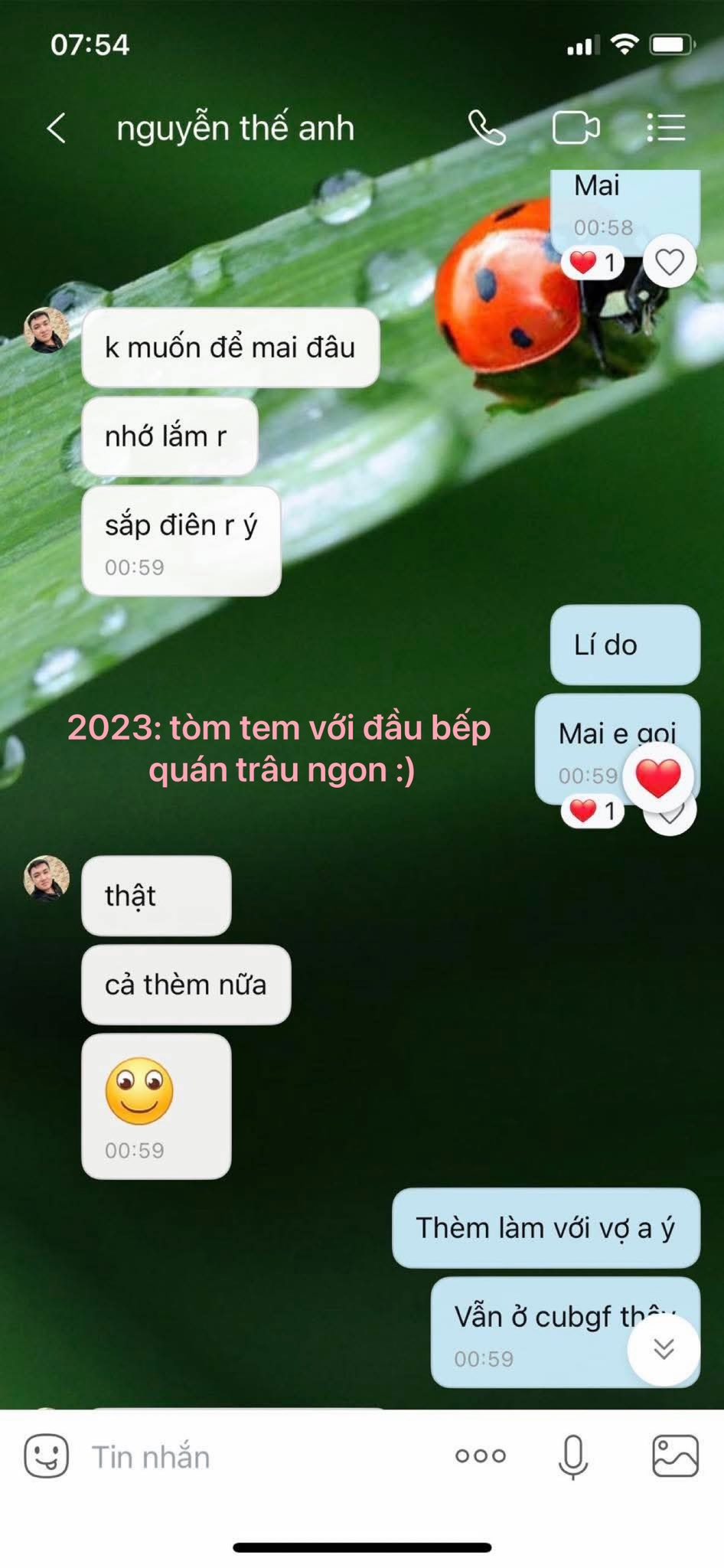View heart reactions on the "Mai" message

click(x=593, y=263)
